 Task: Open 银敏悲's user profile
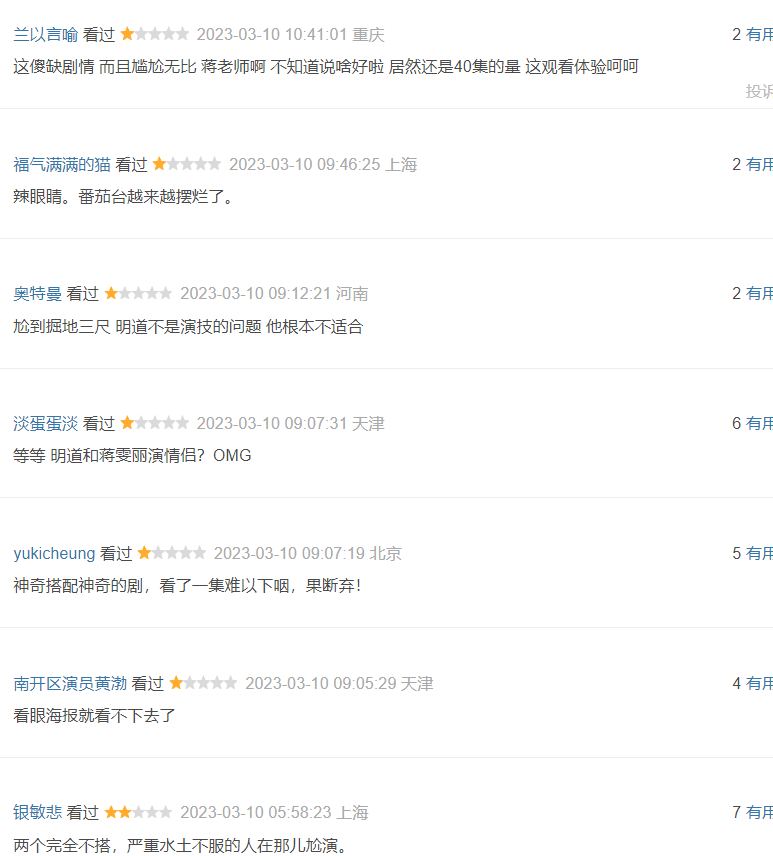coord(37,812)
